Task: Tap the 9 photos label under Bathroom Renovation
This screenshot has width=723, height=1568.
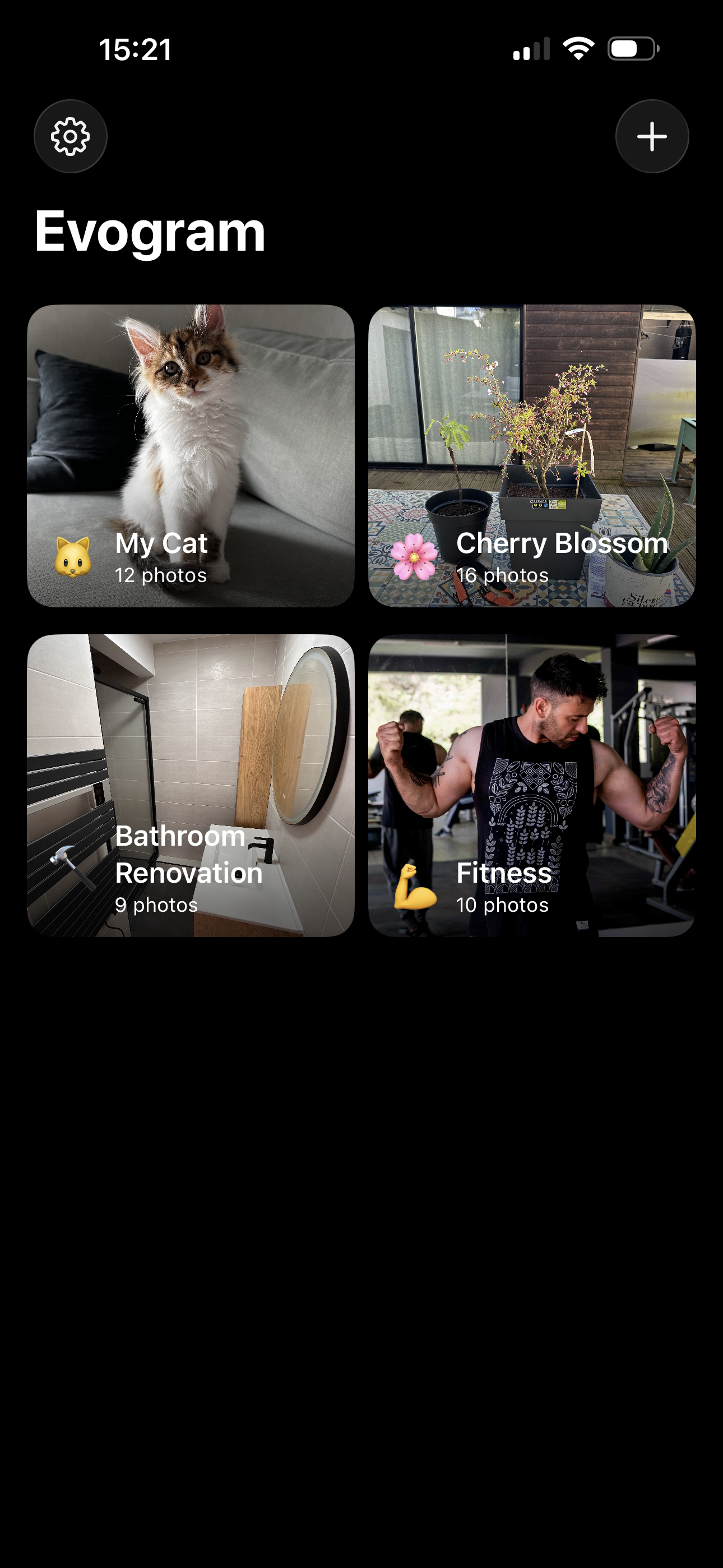Action: tap(156, 905)
